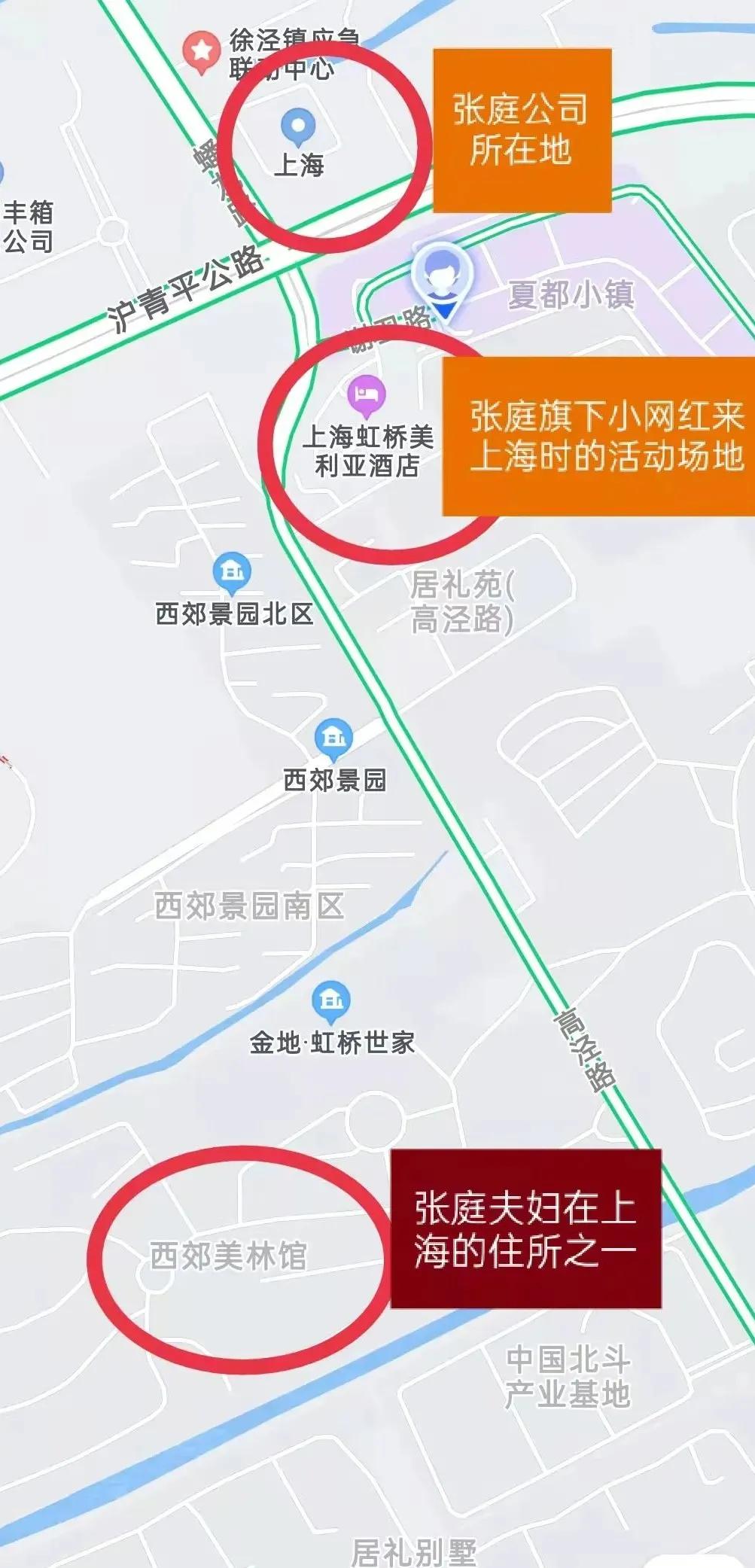
Task: Open the 张庭公司所在地 orange annotation box
Action: click(x=521, y=126)
